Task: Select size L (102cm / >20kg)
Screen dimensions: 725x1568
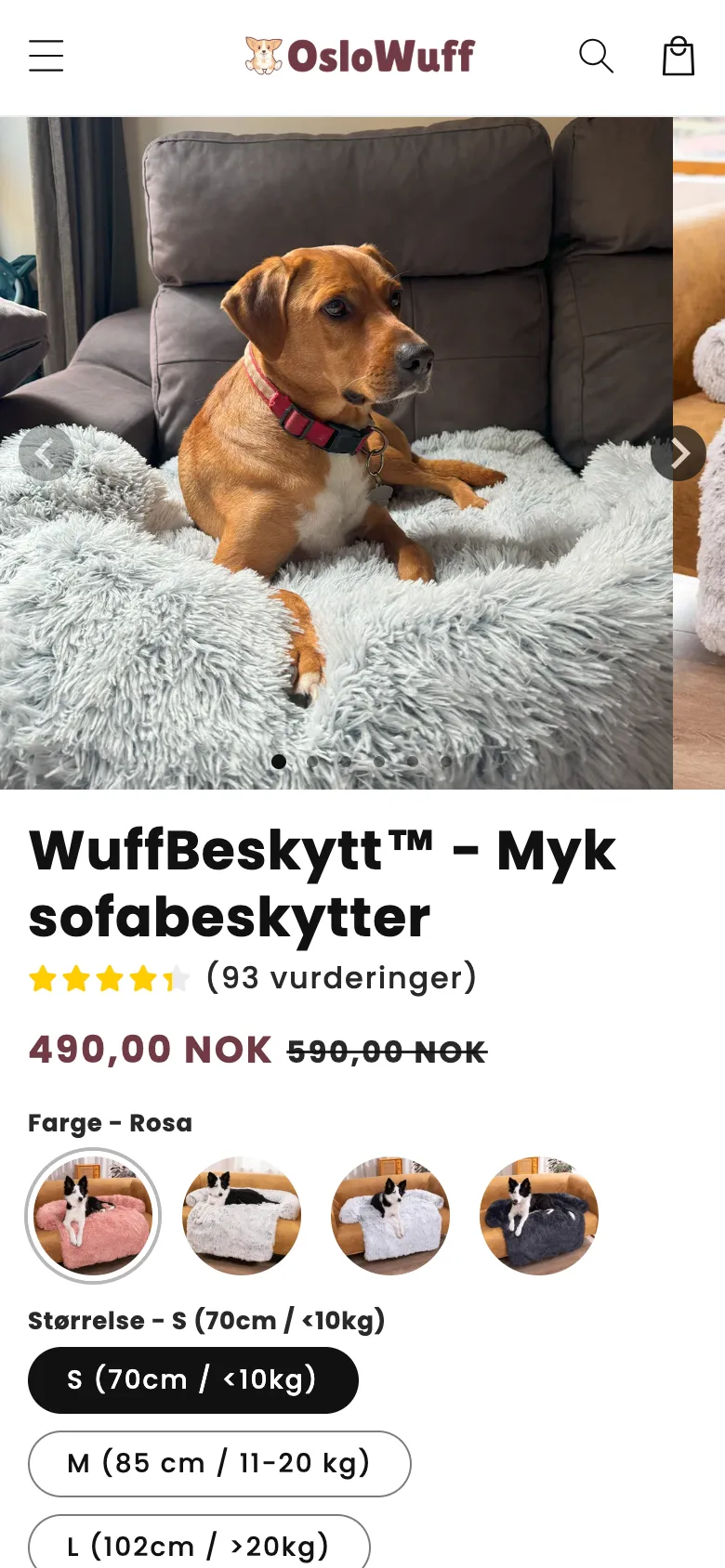Action: point(199,1545)
